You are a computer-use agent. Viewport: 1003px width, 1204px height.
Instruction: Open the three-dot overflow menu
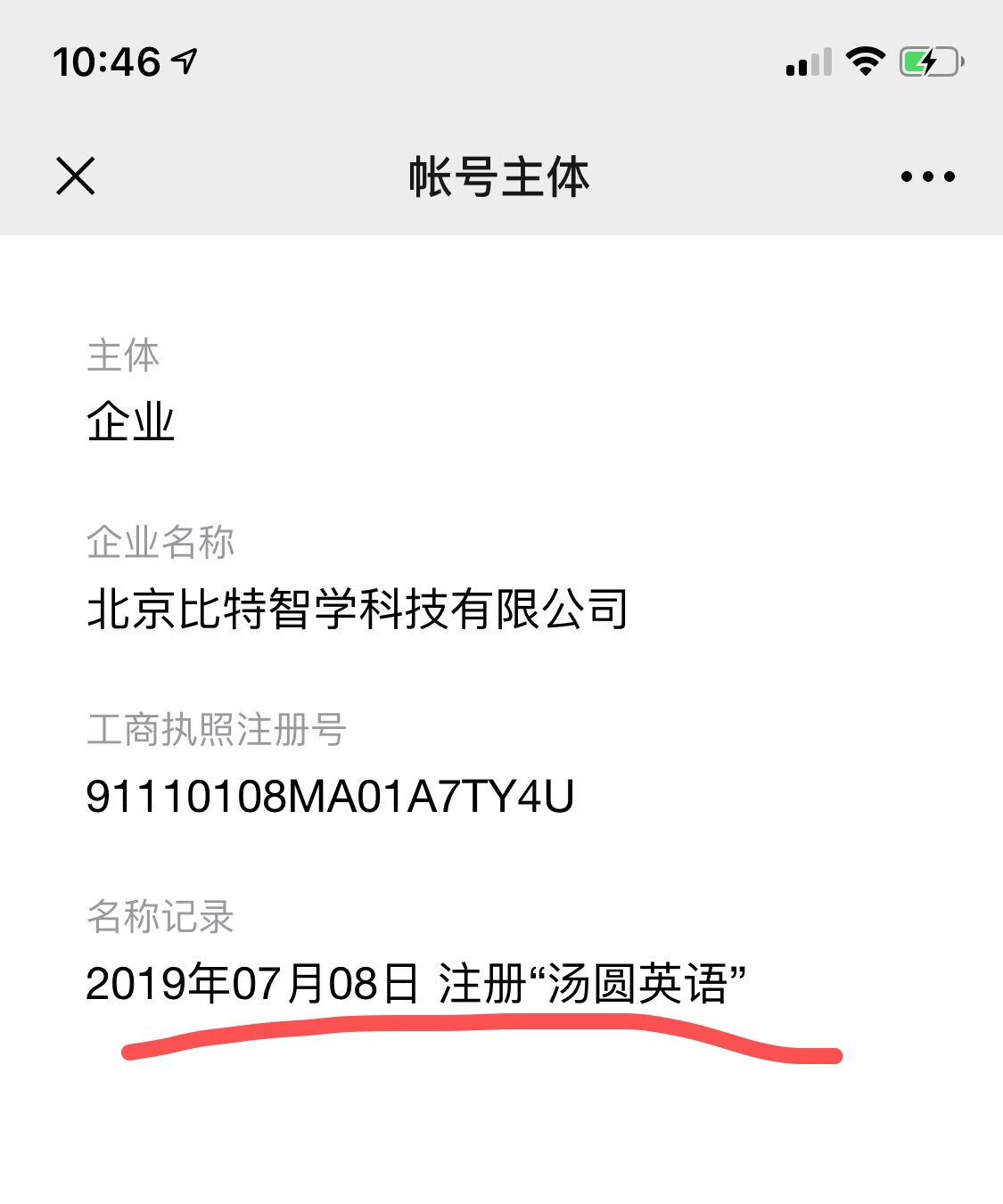coord(927,176)
